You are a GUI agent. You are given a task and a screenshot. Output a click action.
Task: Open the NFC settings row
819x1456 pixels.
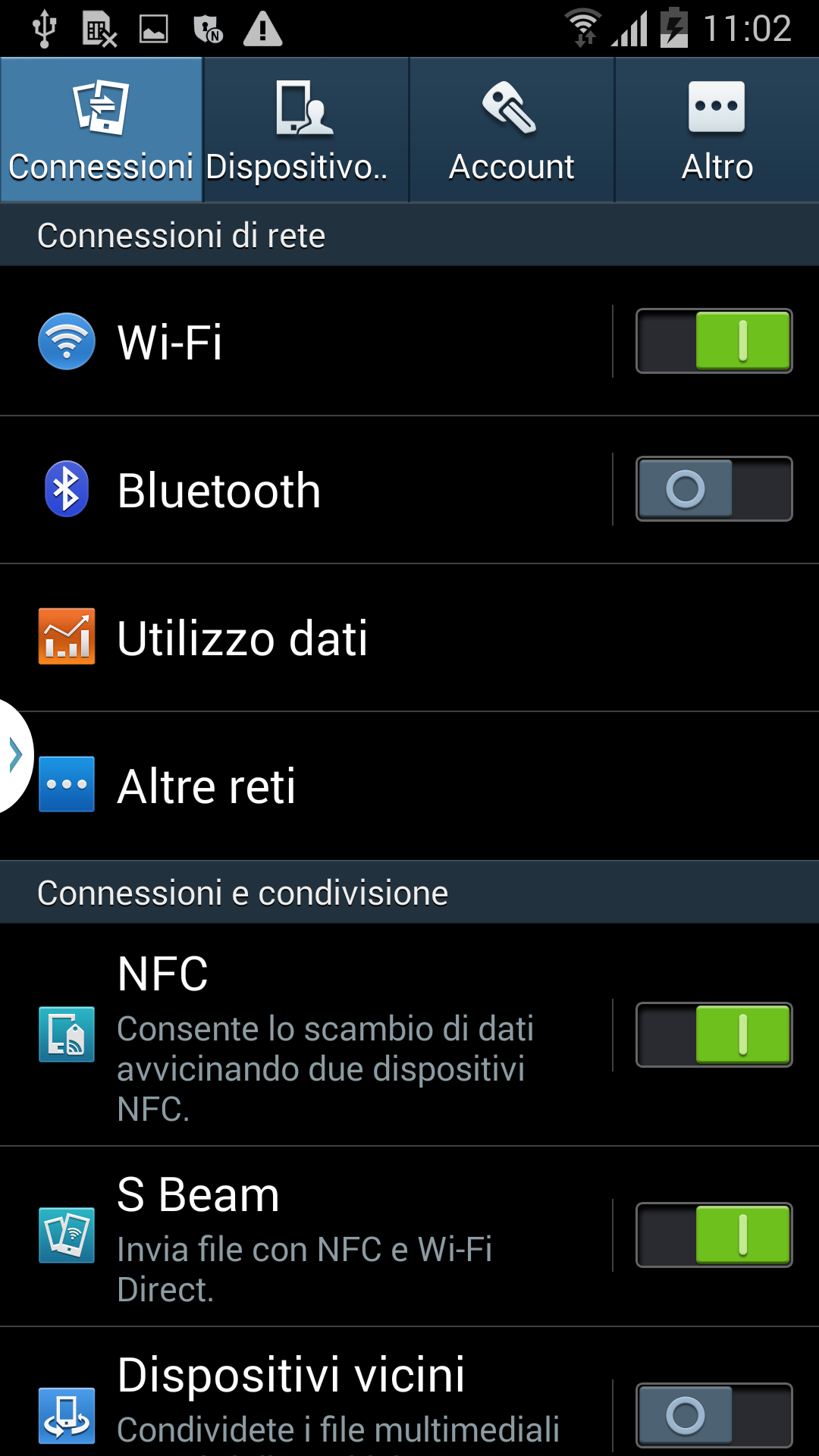pyautogui.click(x=306, y=1035)
